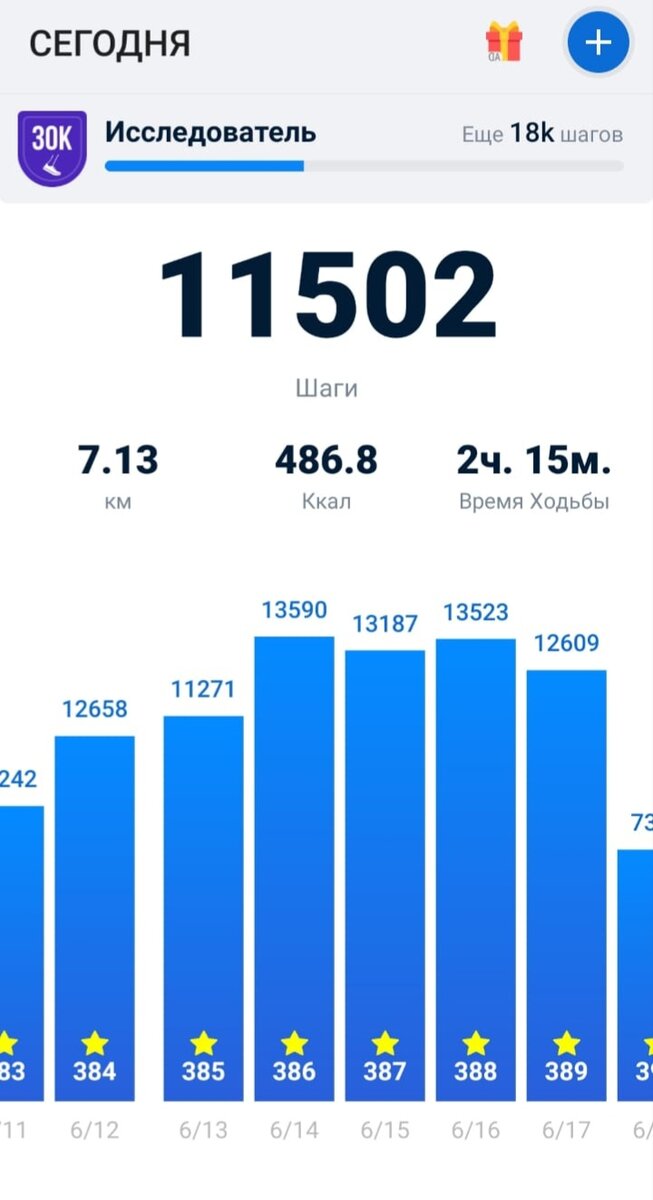The width and height of the screenshot is (653, 1200).
Task: Select the 6/17 bar with 12609 steps
Action: (x=567, y=885)
